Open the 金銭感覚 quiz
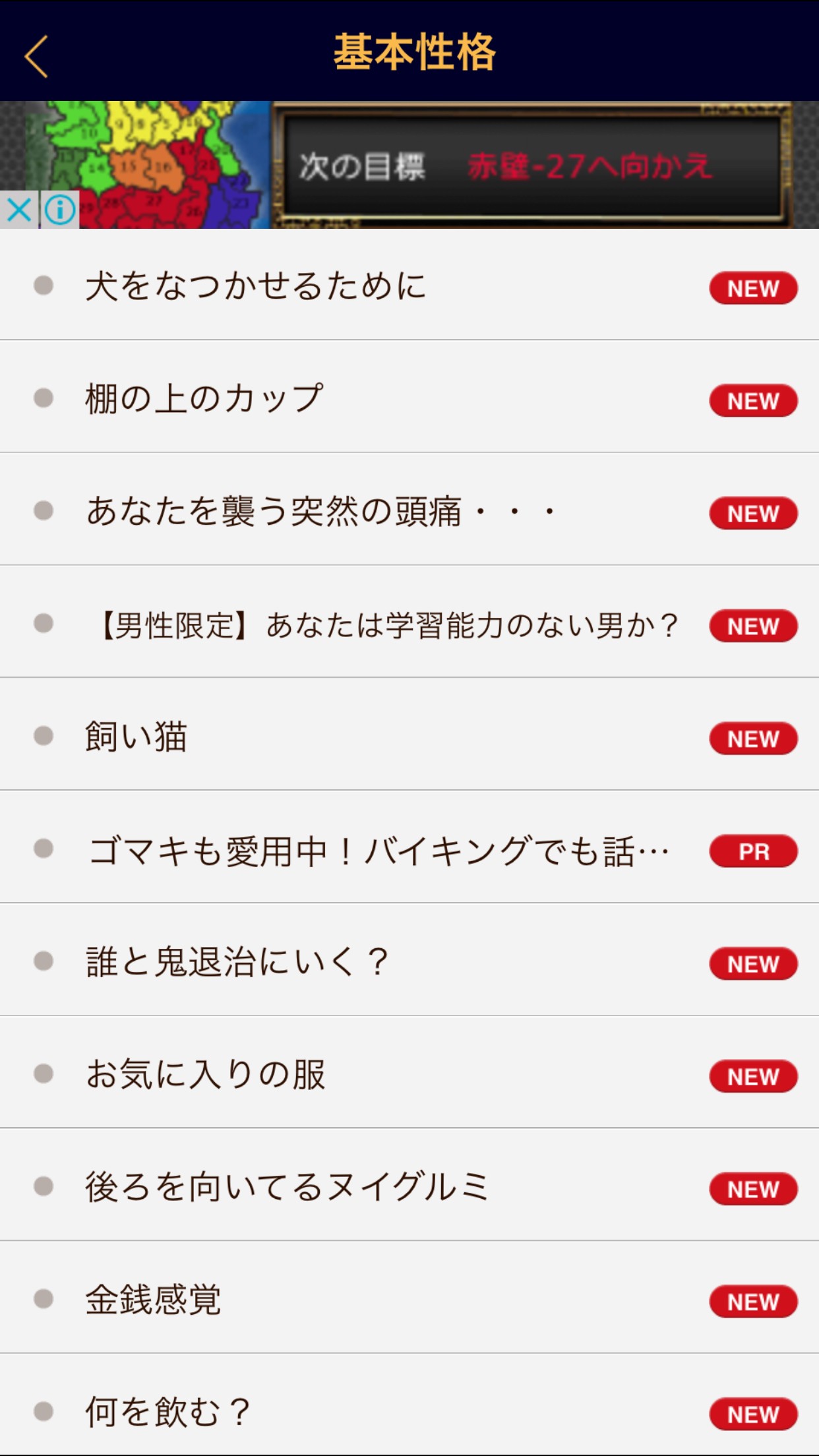 point(153,1300)
